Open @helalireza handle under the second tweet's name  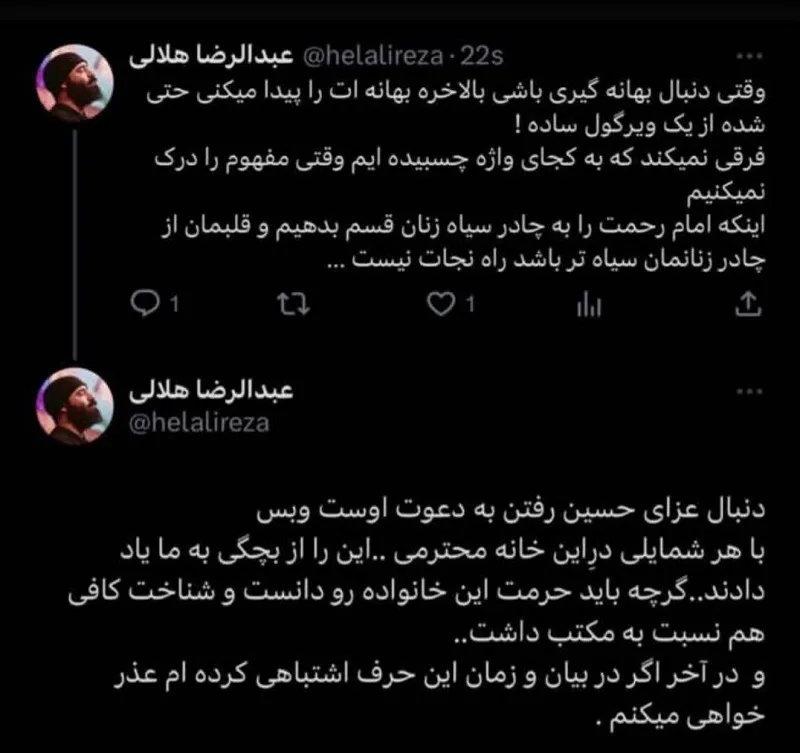coord(199,422)
